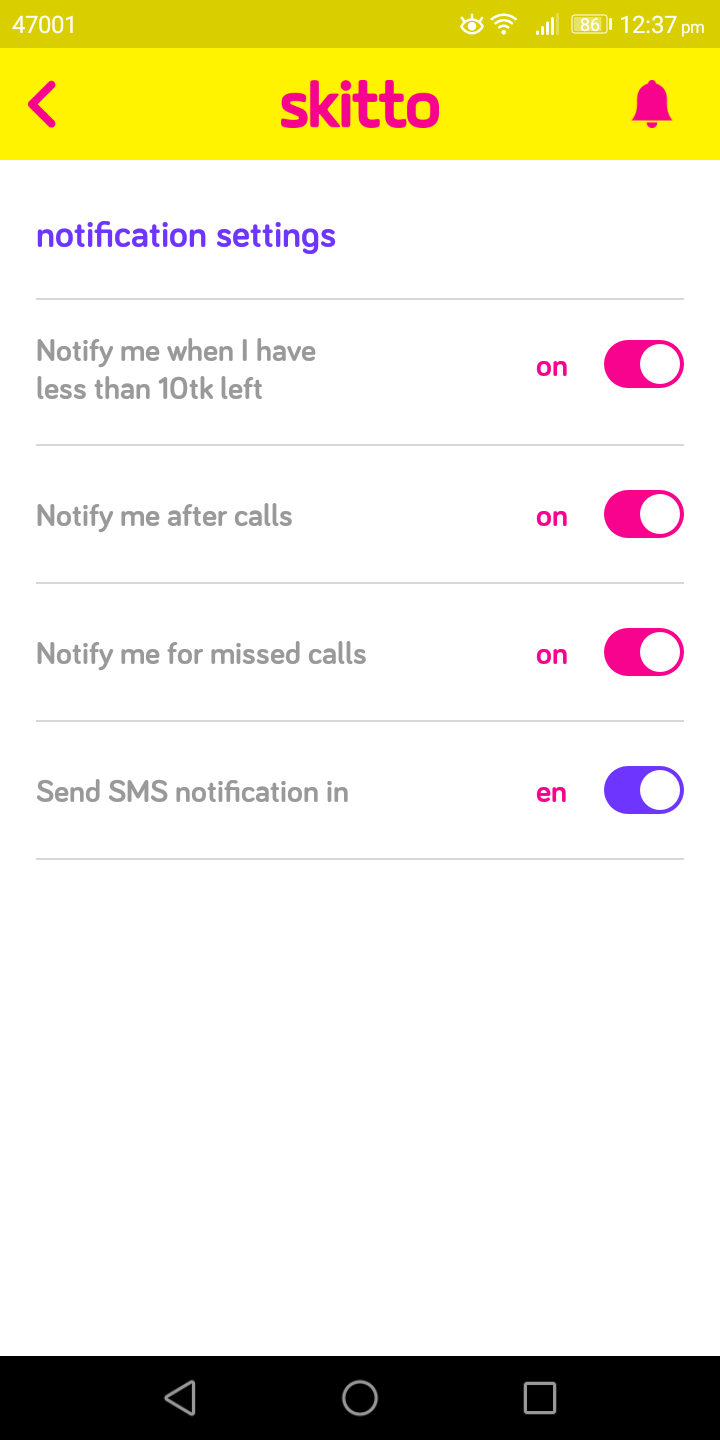Go back using the pink arrow
The height and width of the screenshot is (1440, 720).
(x=42, y=104)
